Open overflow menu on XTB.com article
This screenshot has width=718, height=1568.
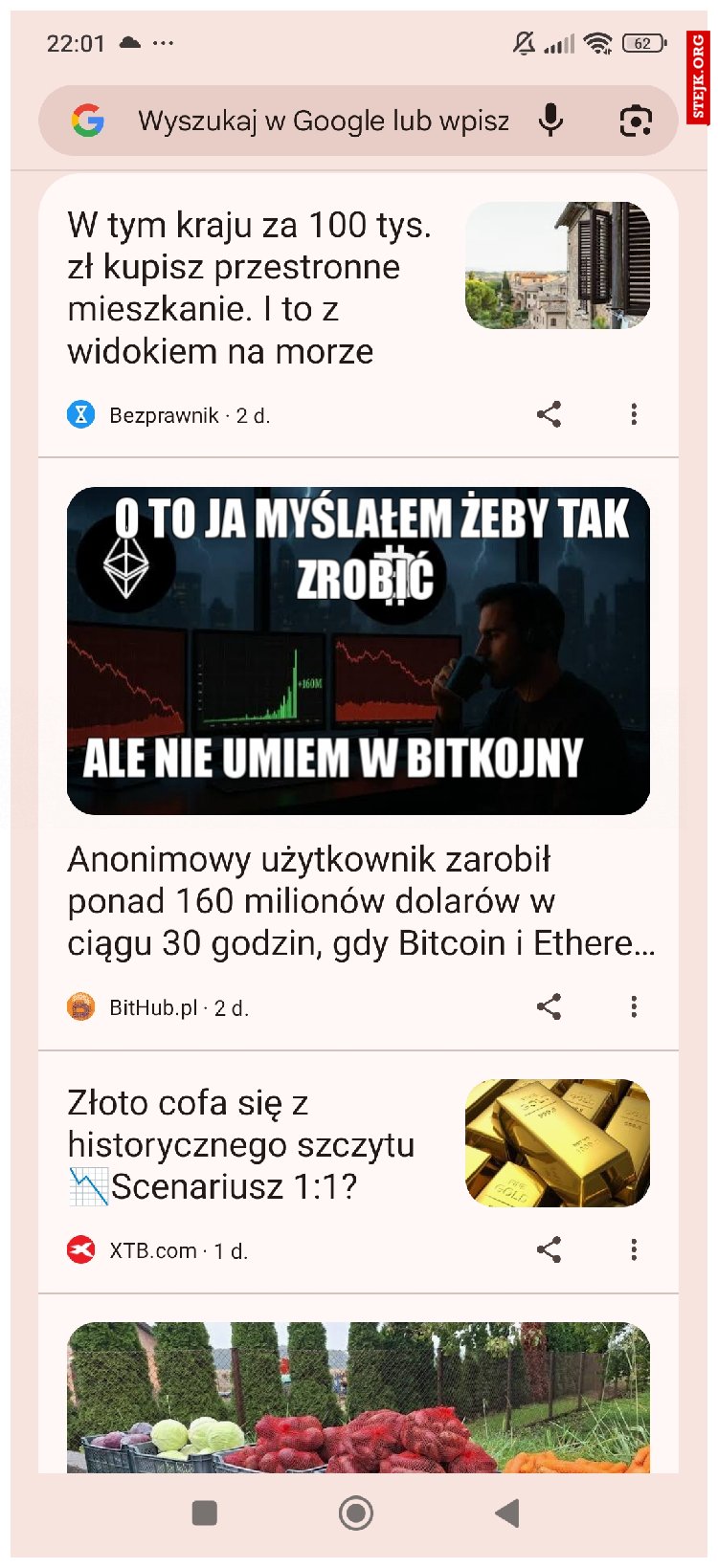tap(634, 1249)
